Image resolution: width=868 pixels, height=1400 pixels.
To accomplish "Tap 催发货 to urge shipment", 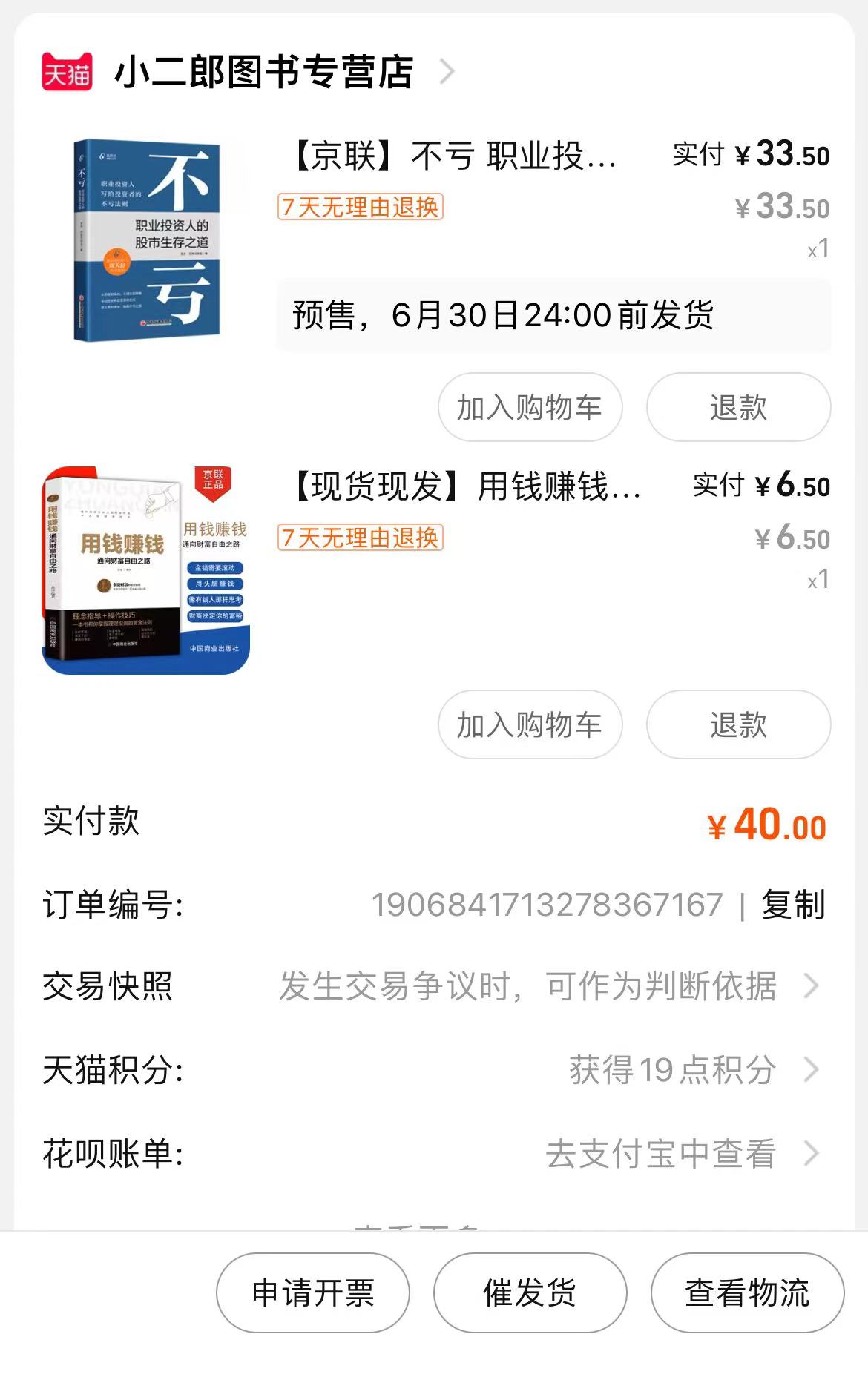I will pos(530,1292).
